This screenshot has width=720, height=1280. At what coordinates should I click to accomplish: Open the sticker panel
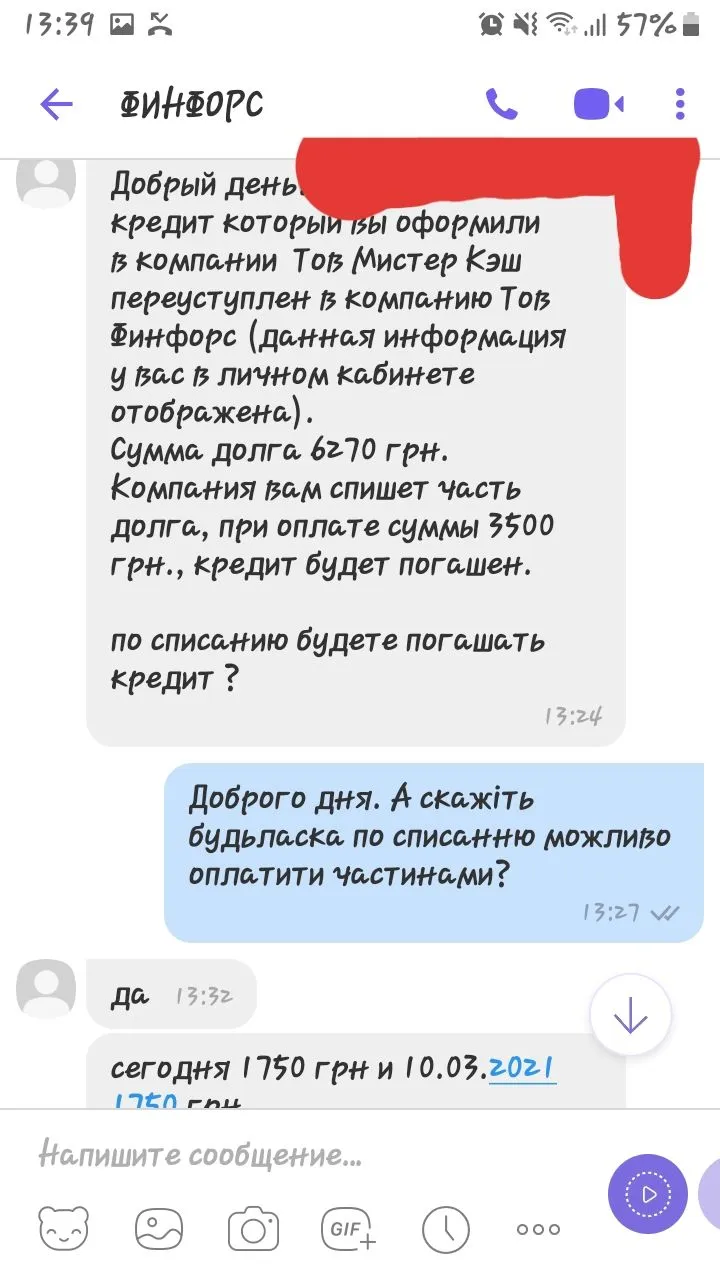pos(64,1229)
